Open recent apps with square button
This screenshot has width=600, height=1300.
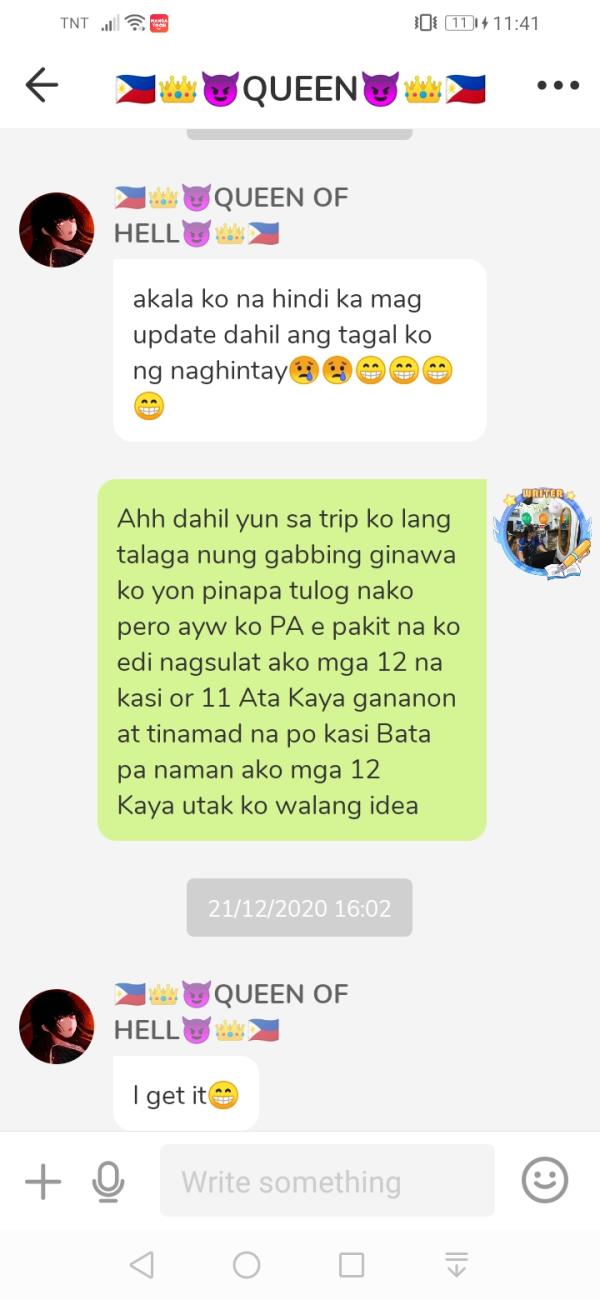point(351,1265)
